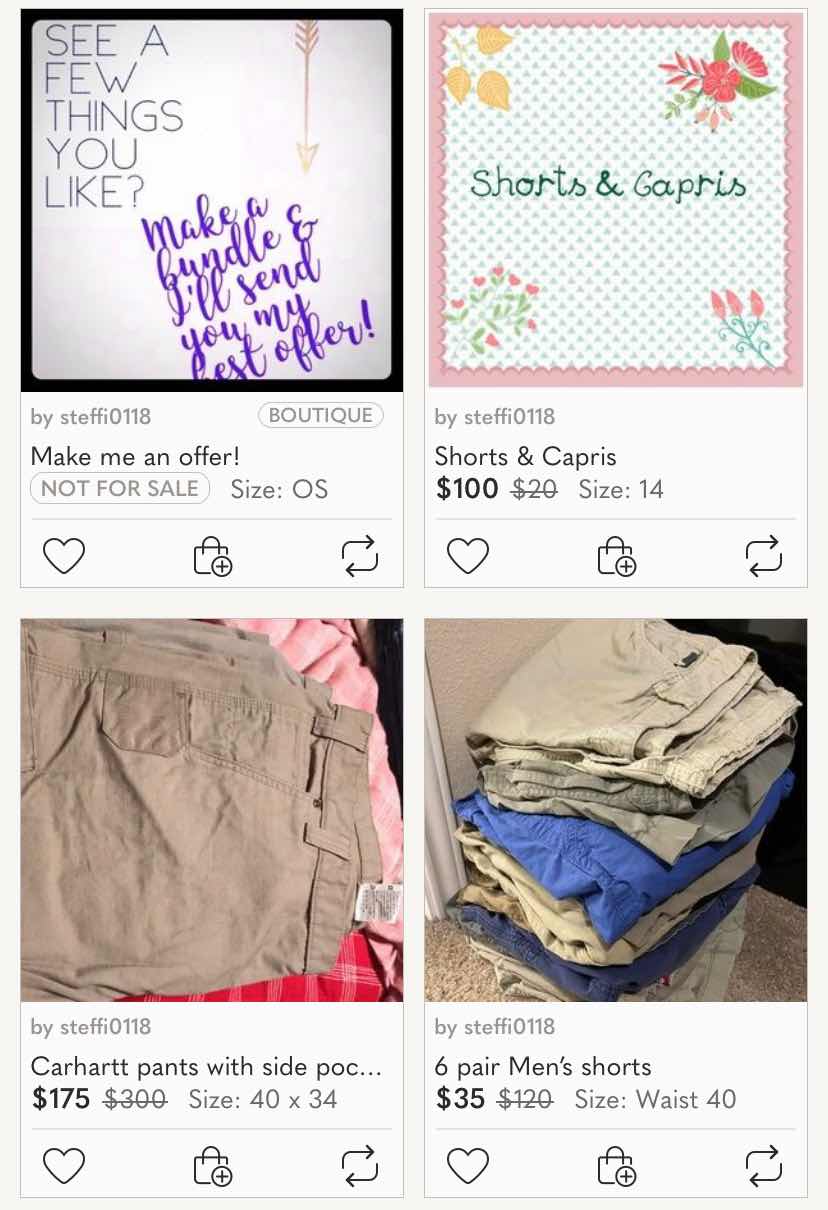Image resolution: width=828 pixels, height=1210 pixels.
Task: Like the Make me an offer! listing
Action: pyautogui.click(x=64, y=556)
